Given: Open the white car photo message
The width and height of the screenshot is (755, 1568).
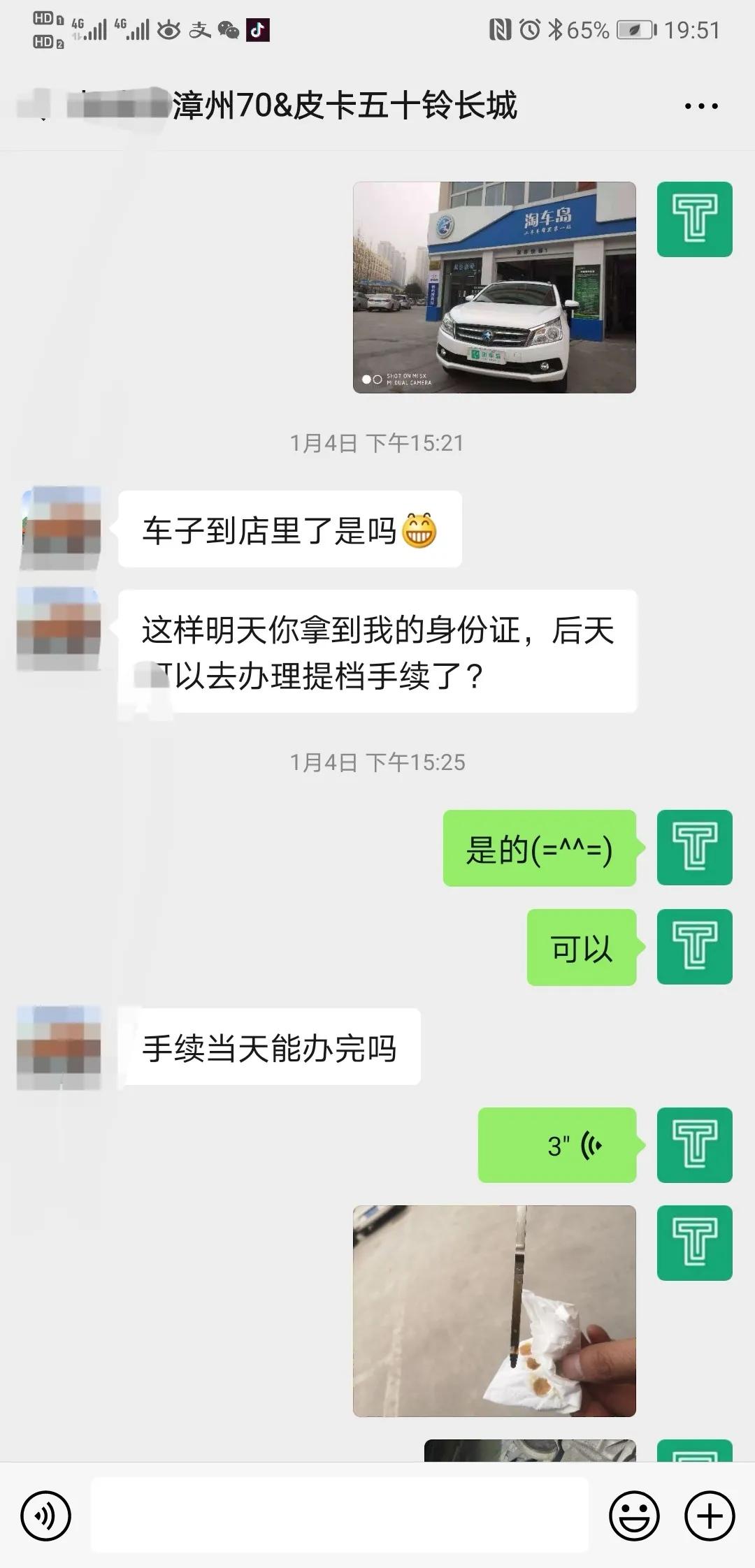Looking at the screenshot, I should pyautogui.click(x=494, y=287).
